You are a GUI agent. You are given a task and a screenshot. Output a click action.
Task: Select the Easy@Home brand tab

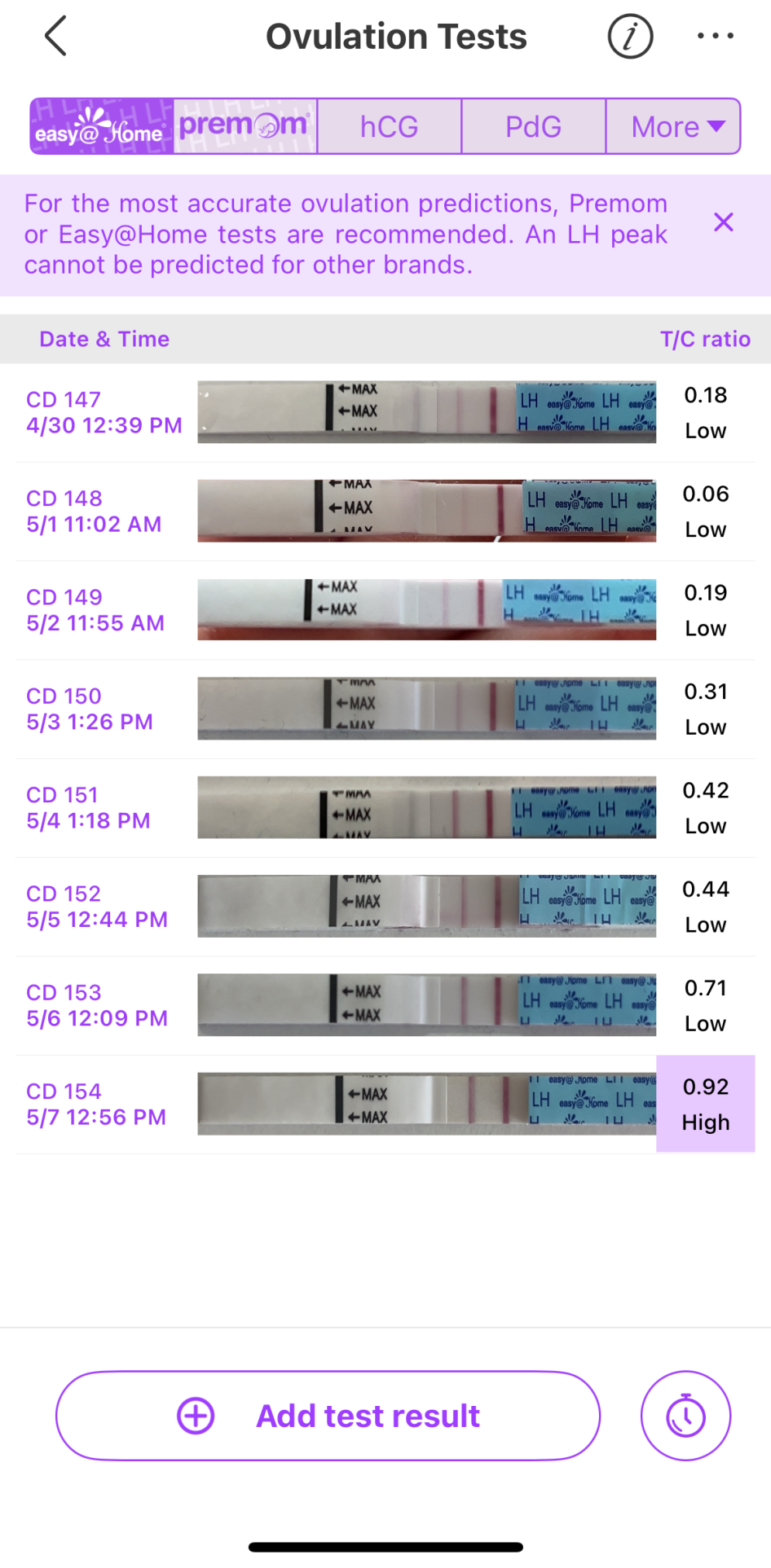[102, 127]
